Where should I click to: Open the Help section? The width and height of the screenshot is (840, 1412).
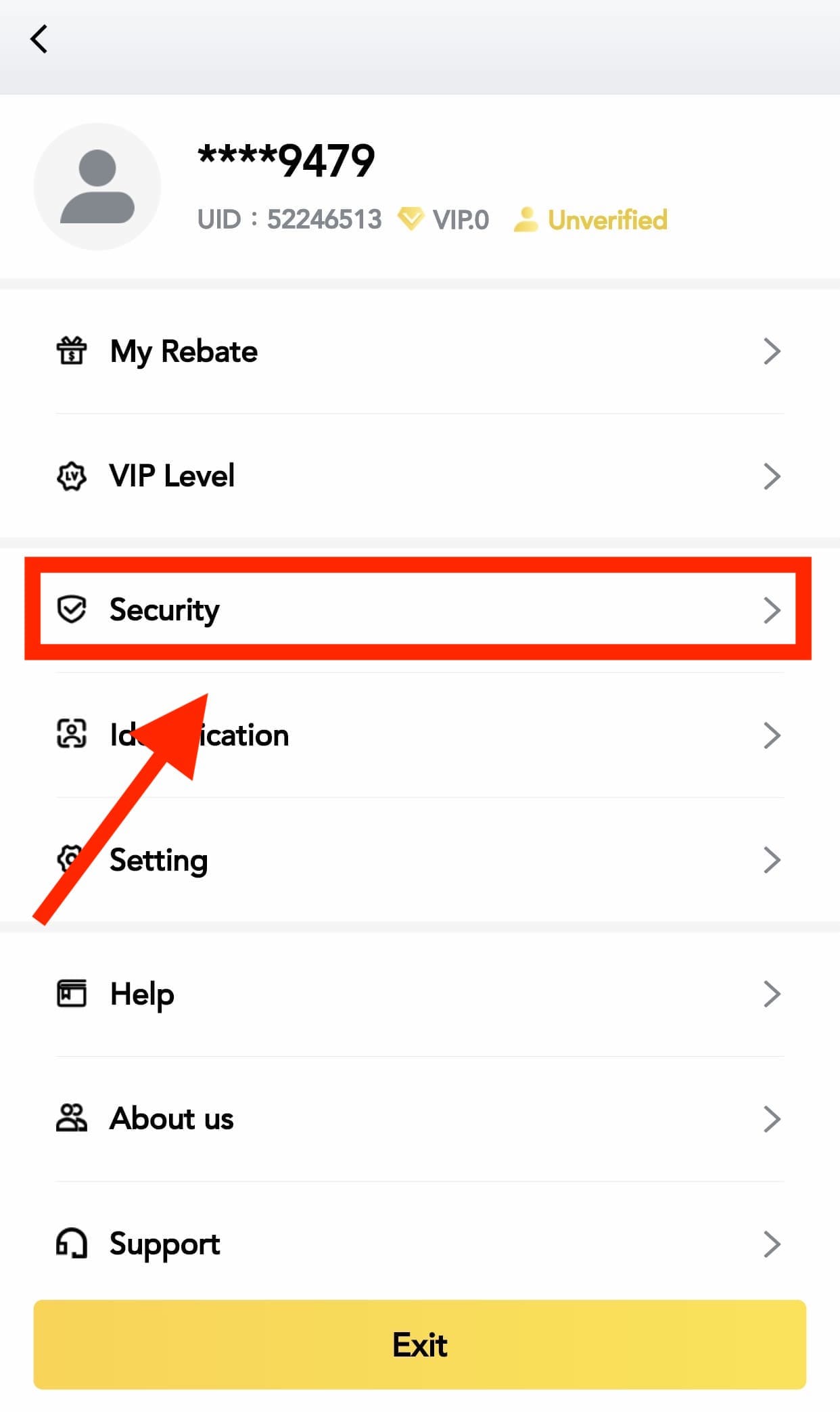(x=420, y=994)
